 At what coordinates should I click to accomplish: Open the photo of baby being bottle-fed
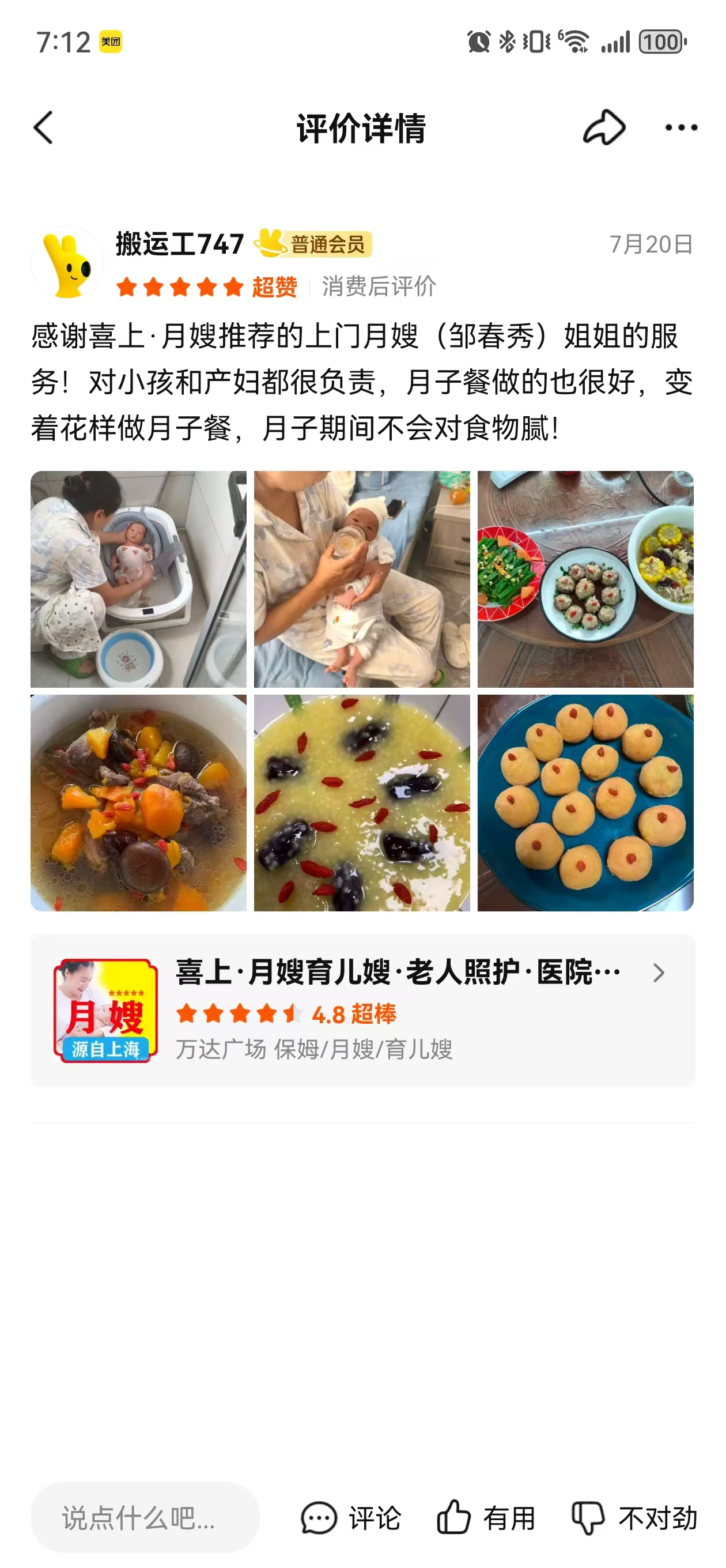pyautogui.click(x=362, y=579)
